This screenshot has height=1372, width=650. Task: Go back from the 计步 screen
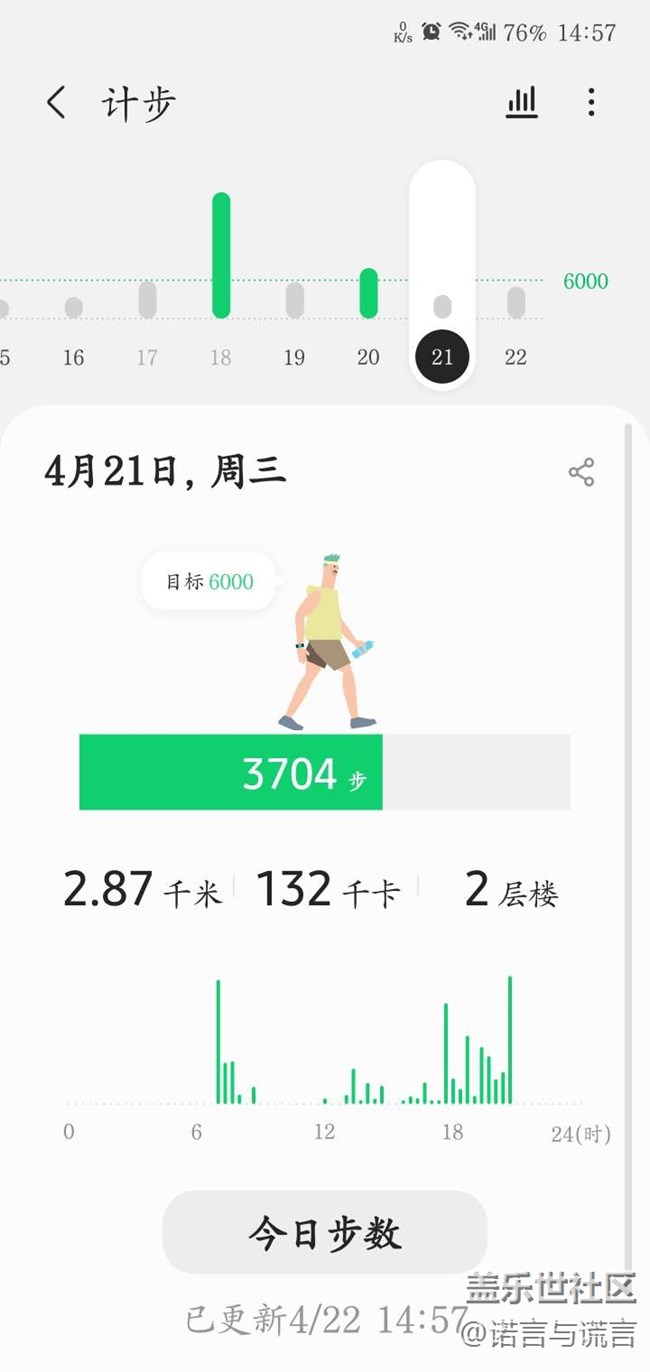(x=57, y=103)
